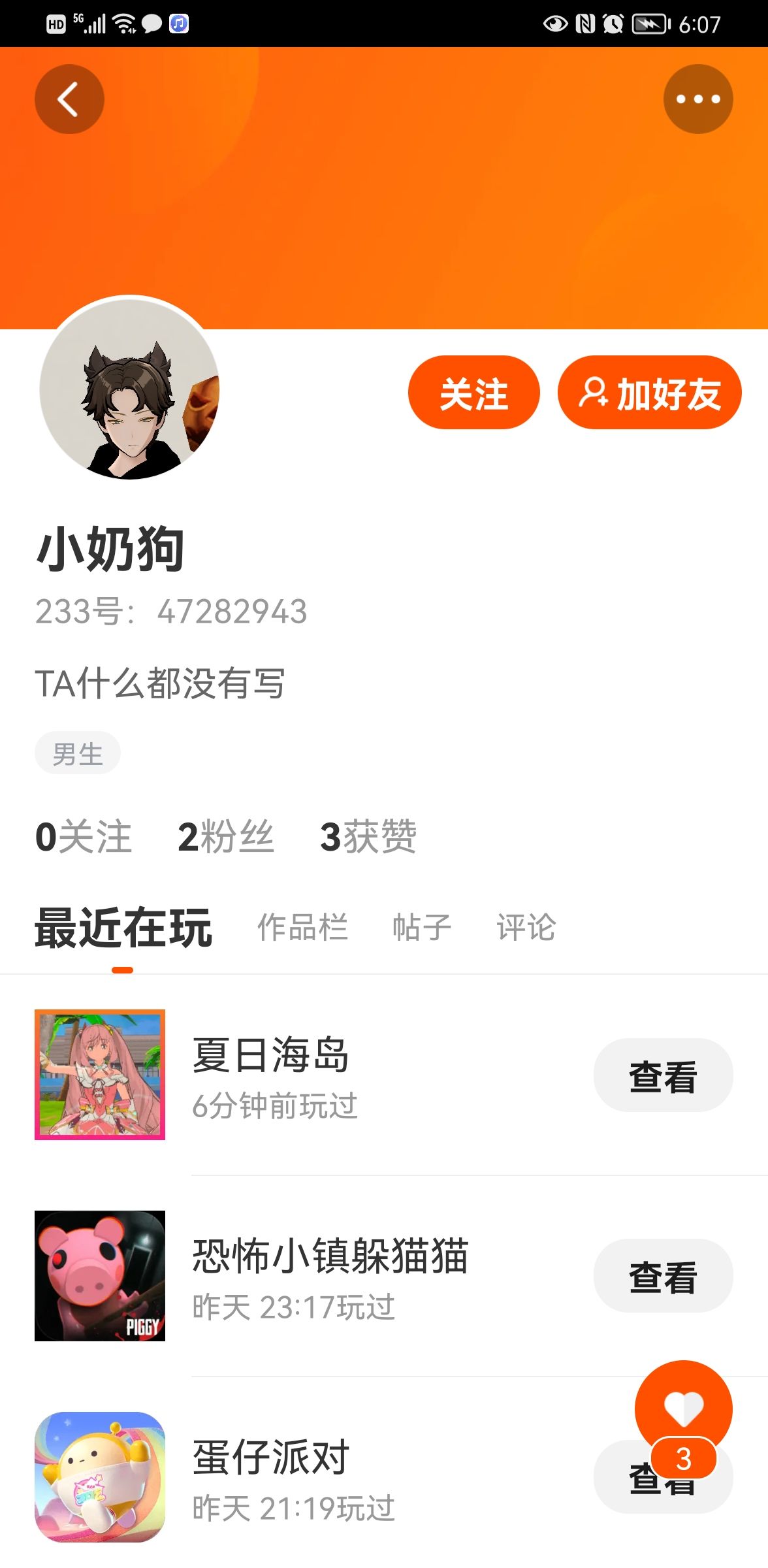Tap 加好友 to add as friend
The width and height of the screenshot is (768, 1568).
[x=650, y=393]
